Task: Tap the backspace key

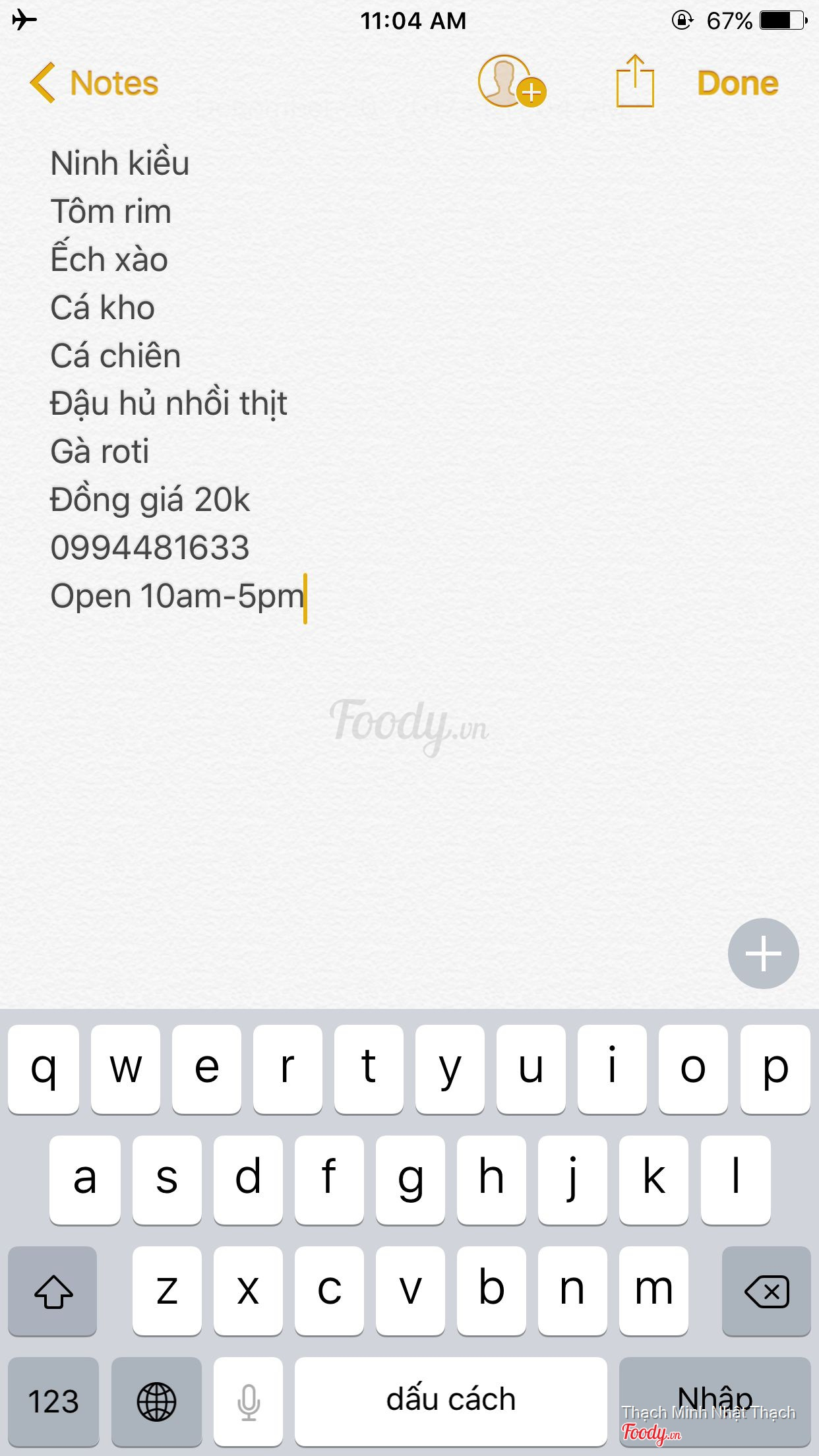Action: [766, 1290]
